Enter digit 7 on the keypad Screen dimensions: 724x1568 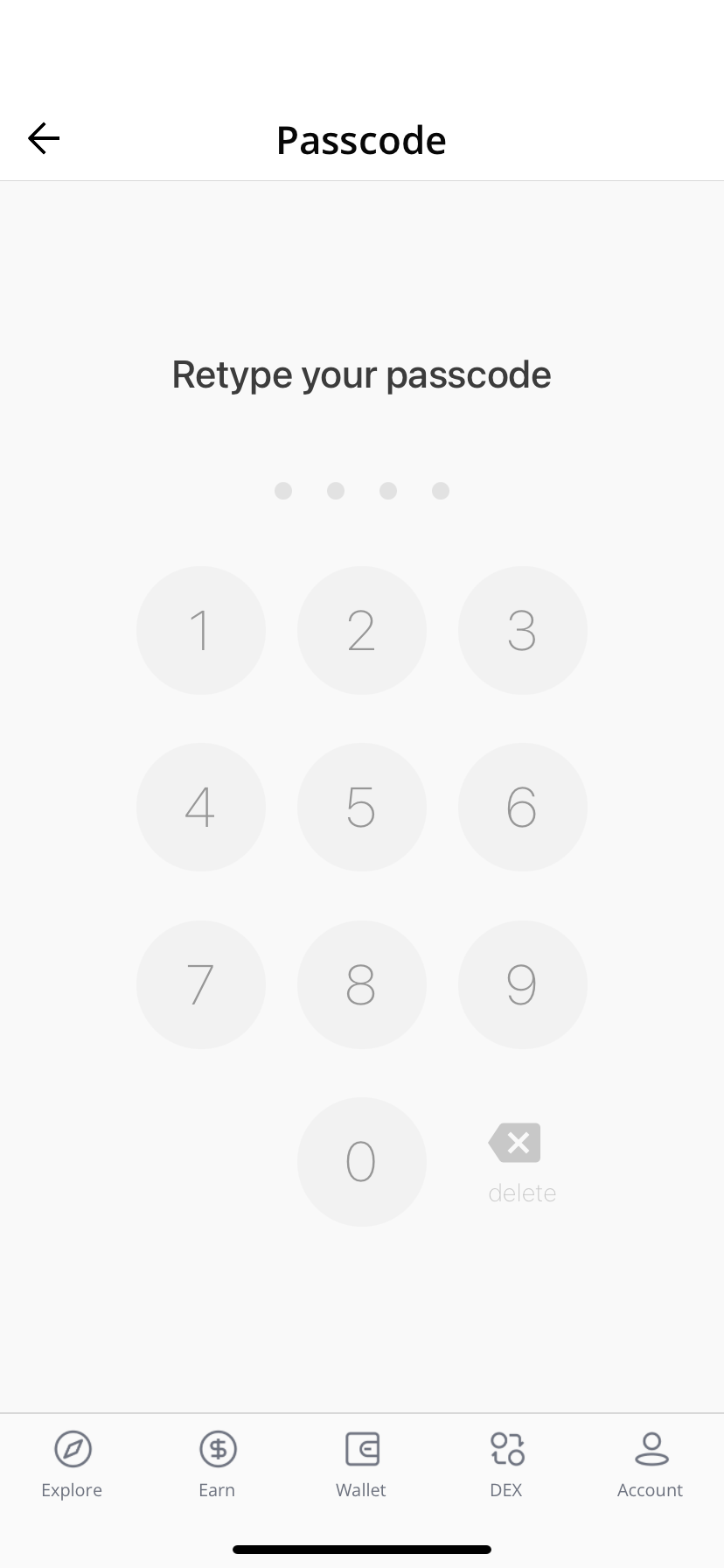(201, 984)
